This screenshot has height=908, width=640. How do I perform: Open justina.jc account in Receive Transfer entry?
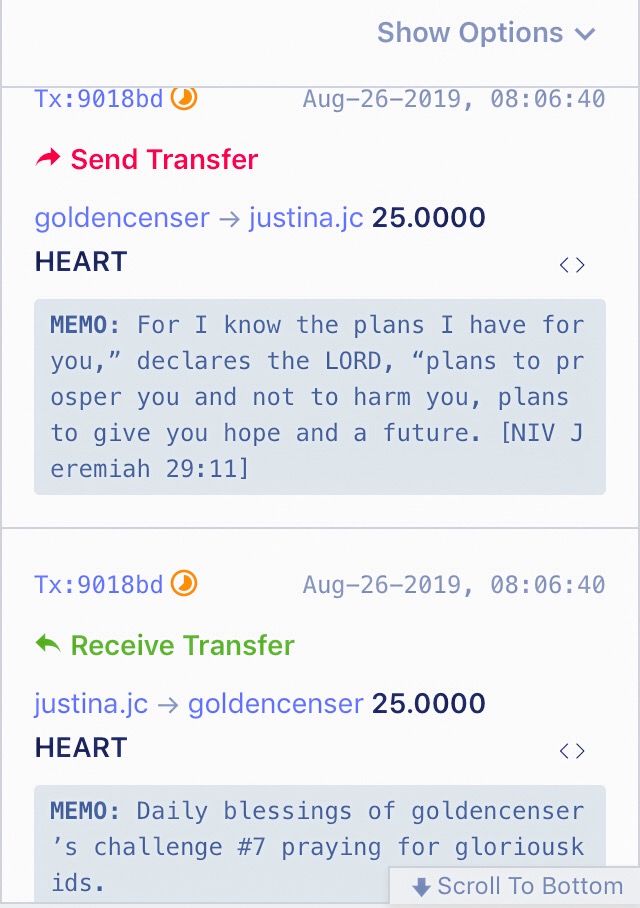(x=91, y=703)
